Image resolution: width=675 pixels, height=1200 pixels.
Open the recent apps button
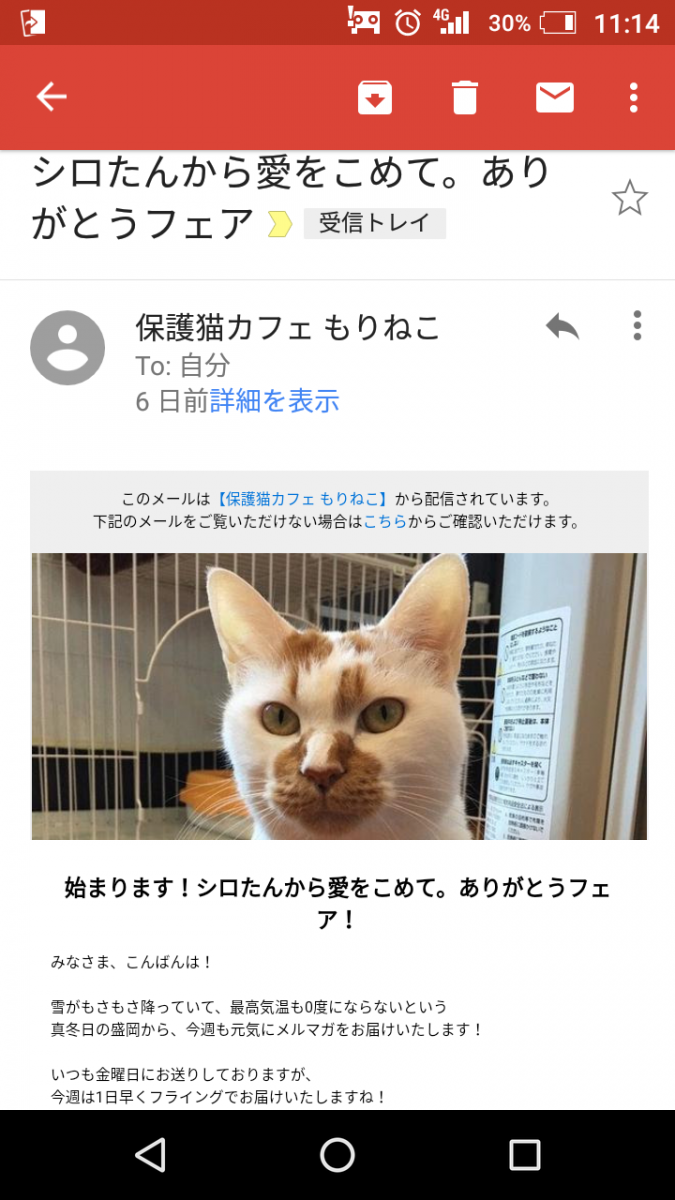click(524, 1155)
